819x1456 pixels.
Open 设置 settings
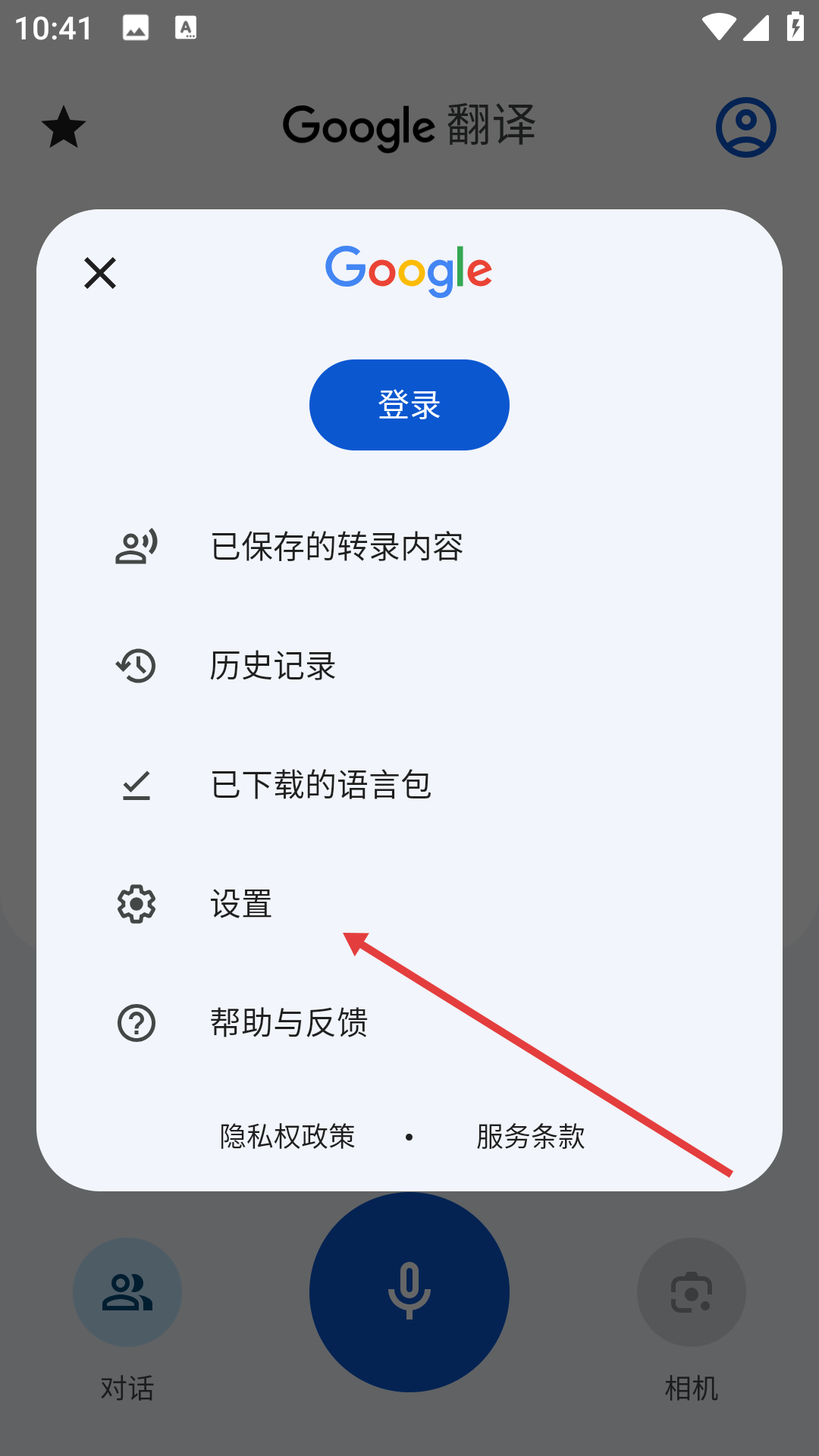[241, 904]
